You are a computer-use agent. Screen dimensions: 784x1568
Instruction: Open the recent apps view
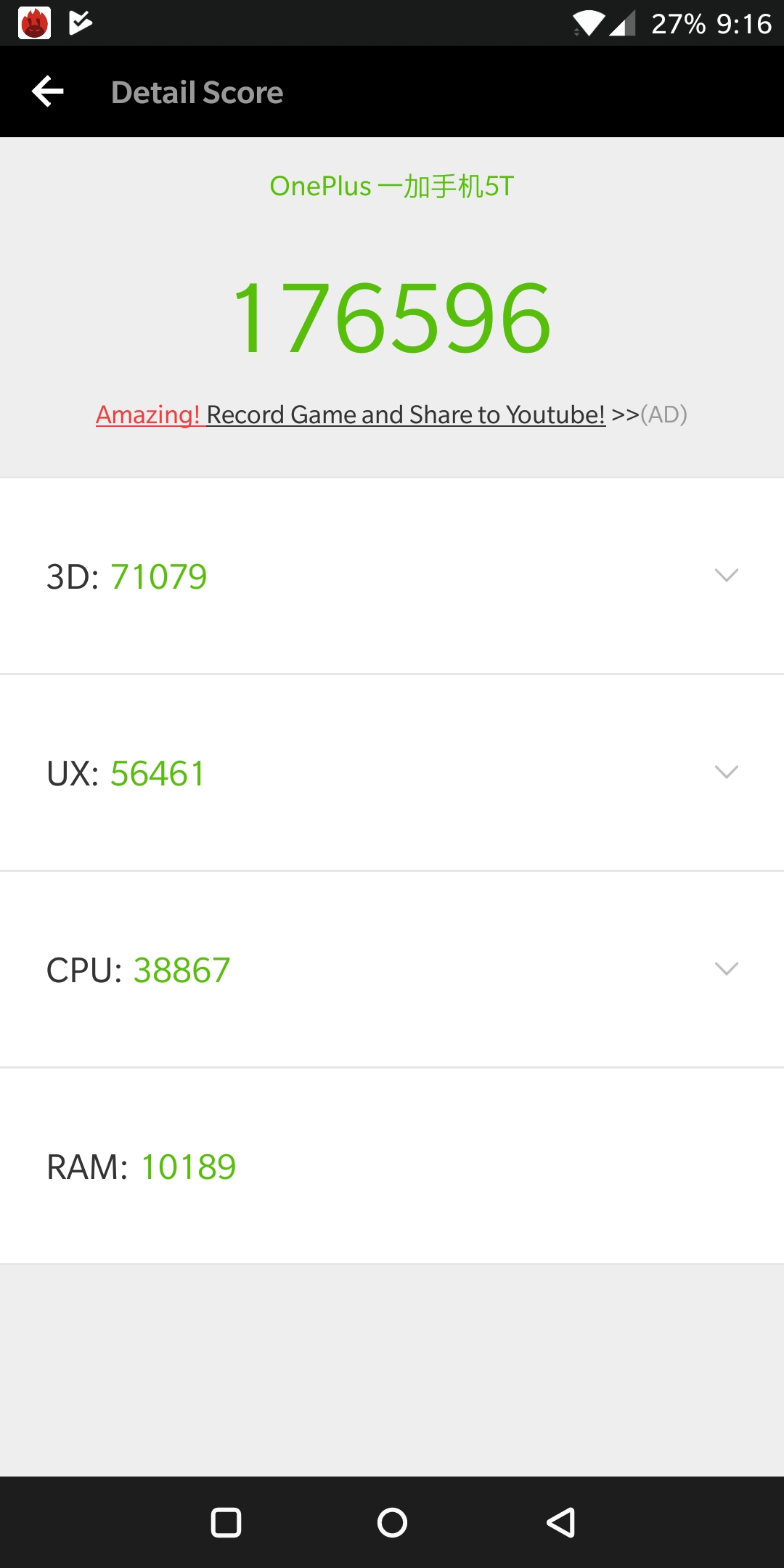coord(226,1522)
